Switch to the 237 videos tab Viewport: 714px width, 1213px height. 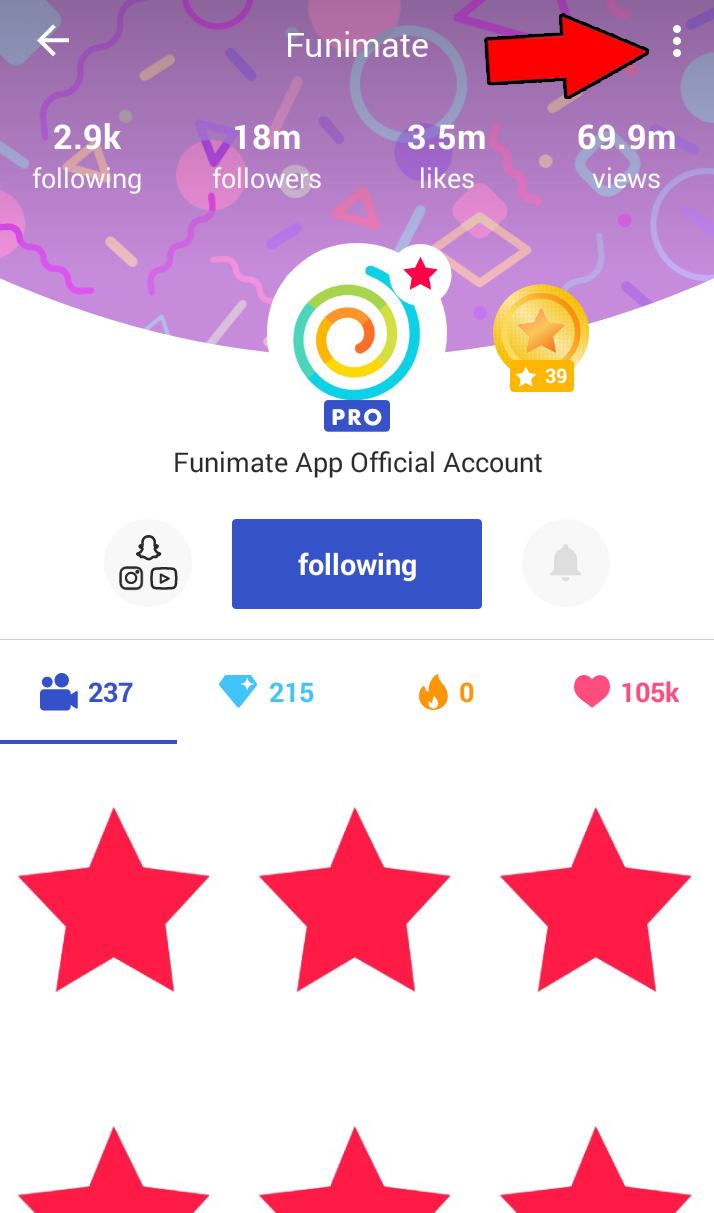(88, 692)
